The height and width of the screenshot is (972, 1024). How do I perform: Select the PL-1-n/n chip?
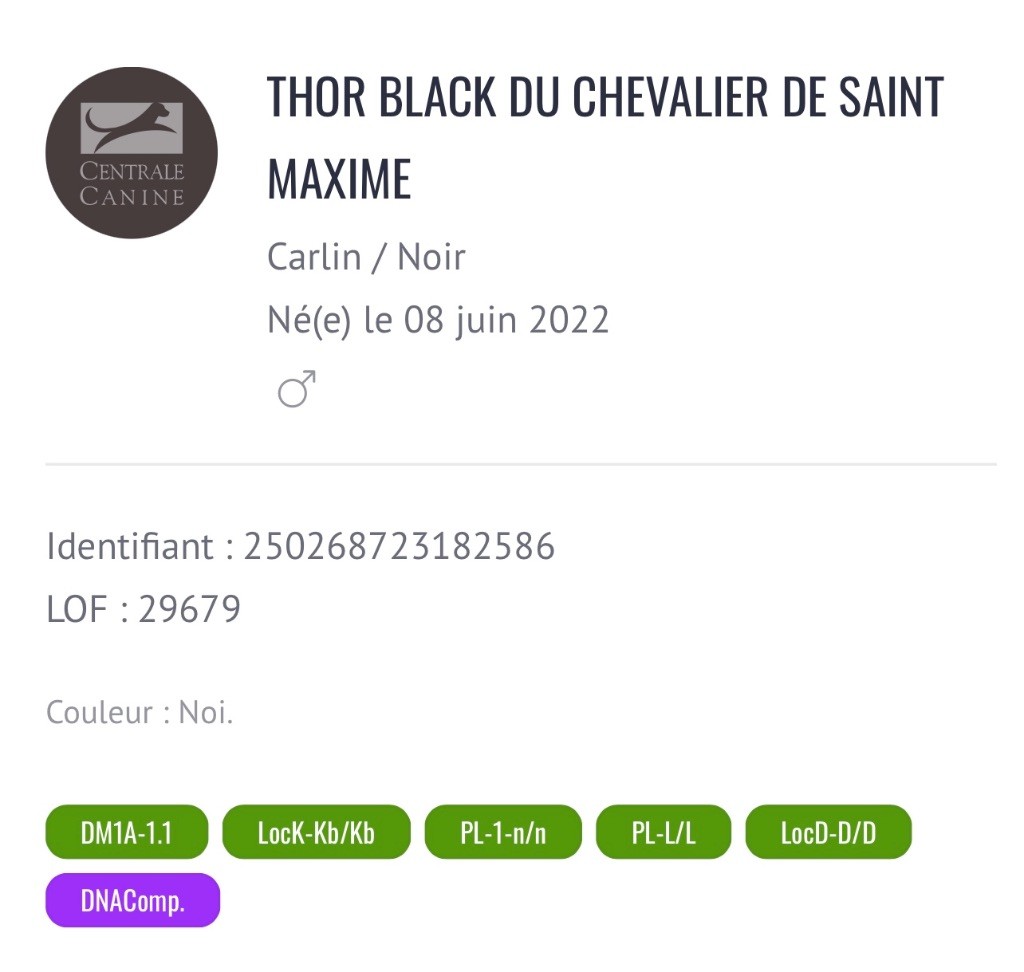coord(503,832)
